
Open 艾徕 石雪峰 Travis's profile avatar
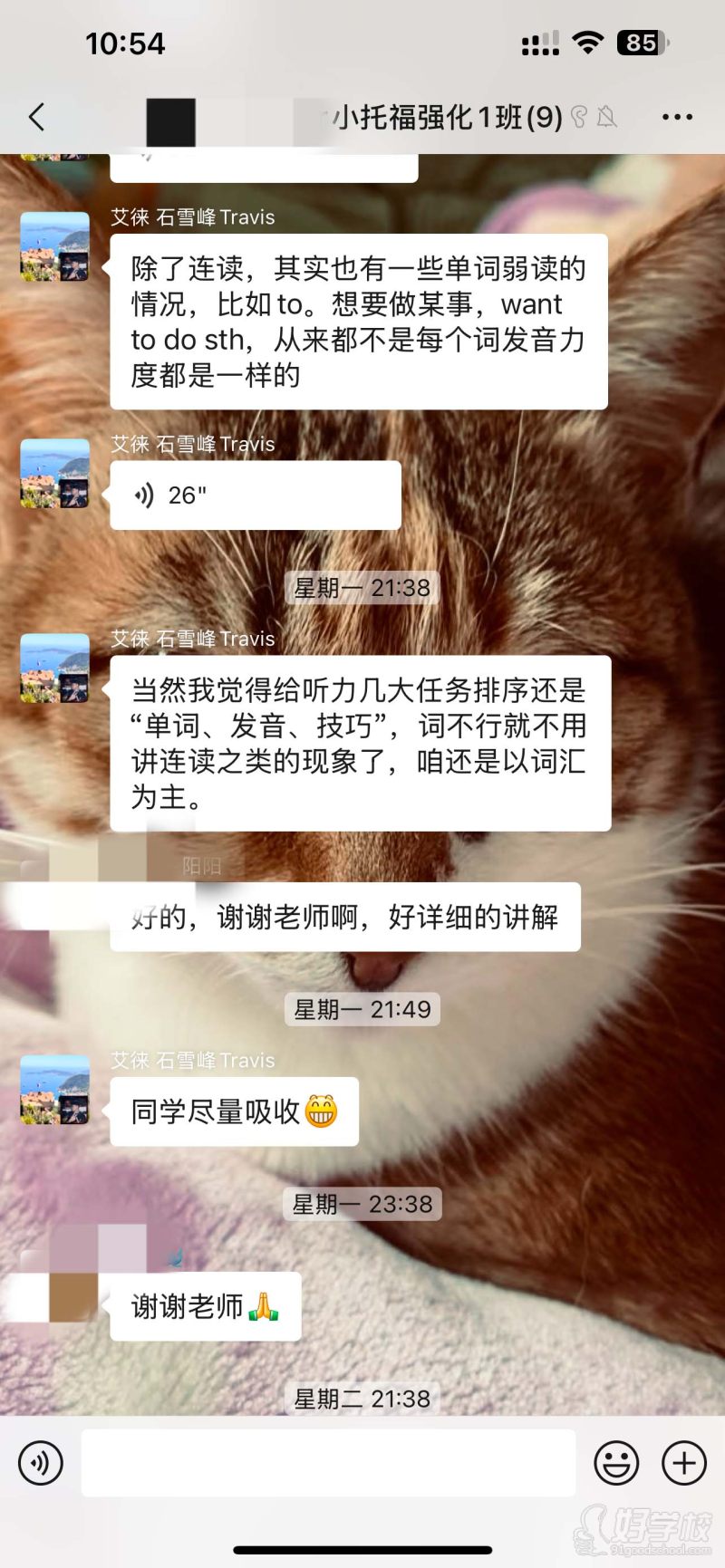pyautogui.click(x=53, y=251)
